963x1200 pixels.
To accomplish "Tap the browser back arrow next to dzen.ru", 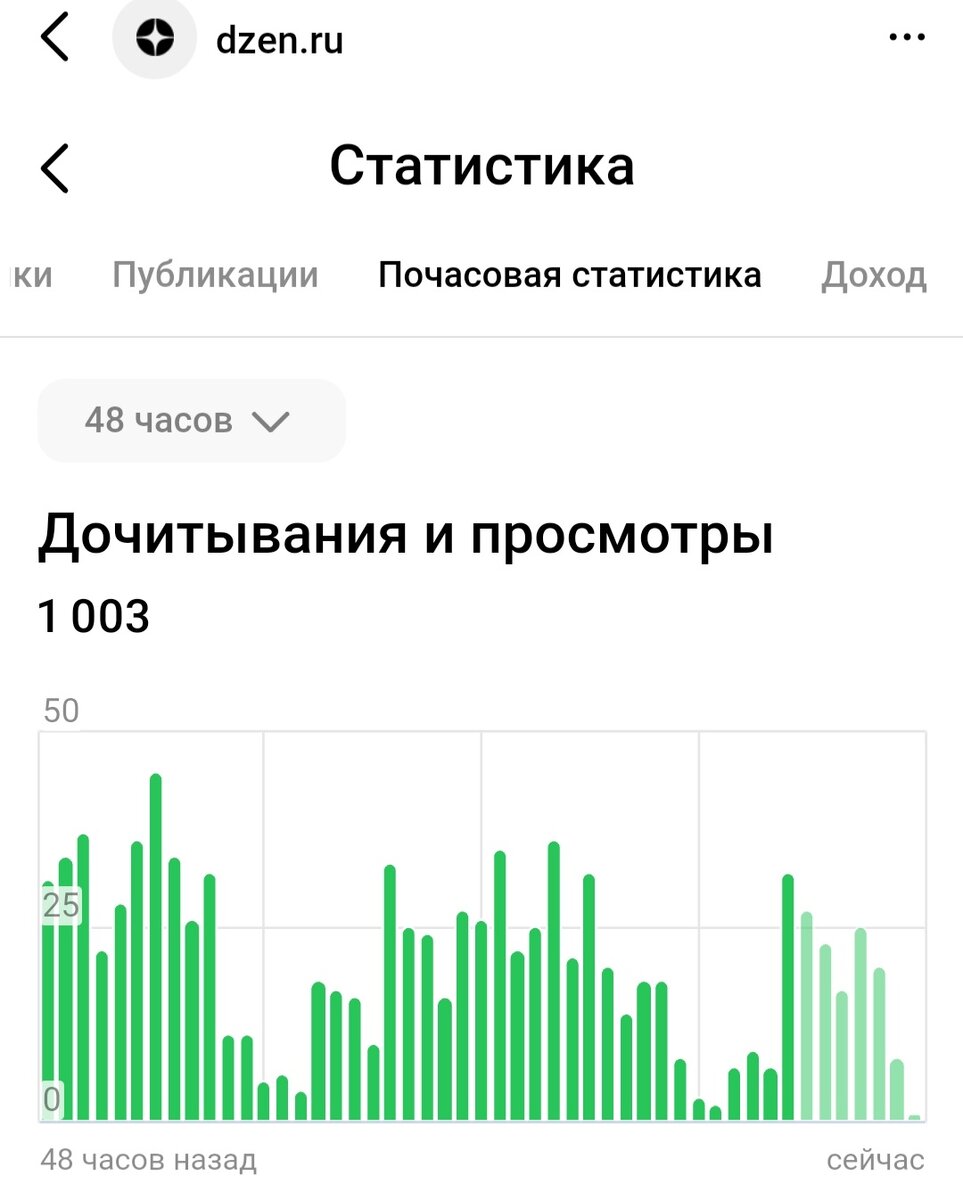I will (55, 38).
